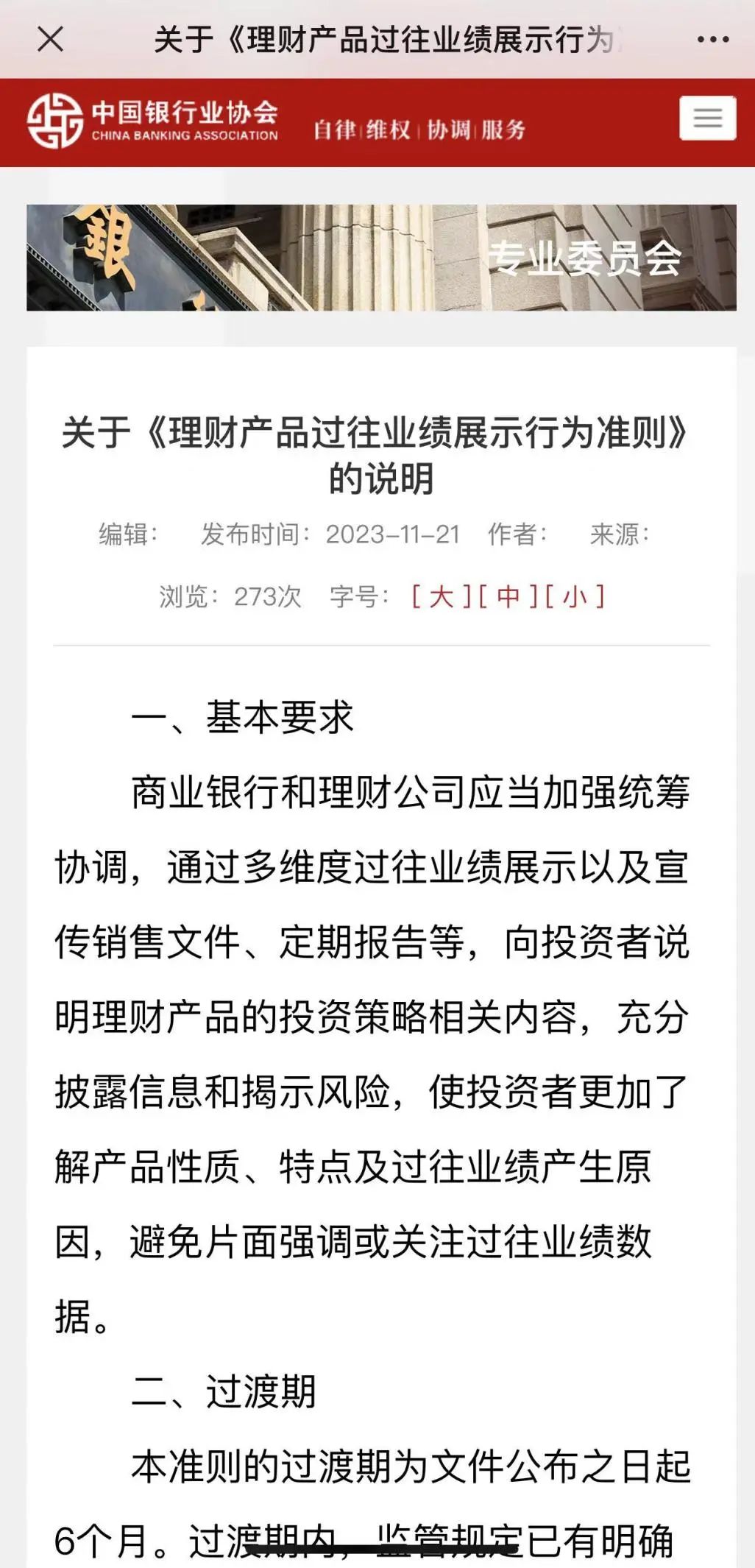The width and height of the screenshot is (755, 1568).
Task: Tap the China Banking Association logo
Action: (x=152, y=121)
